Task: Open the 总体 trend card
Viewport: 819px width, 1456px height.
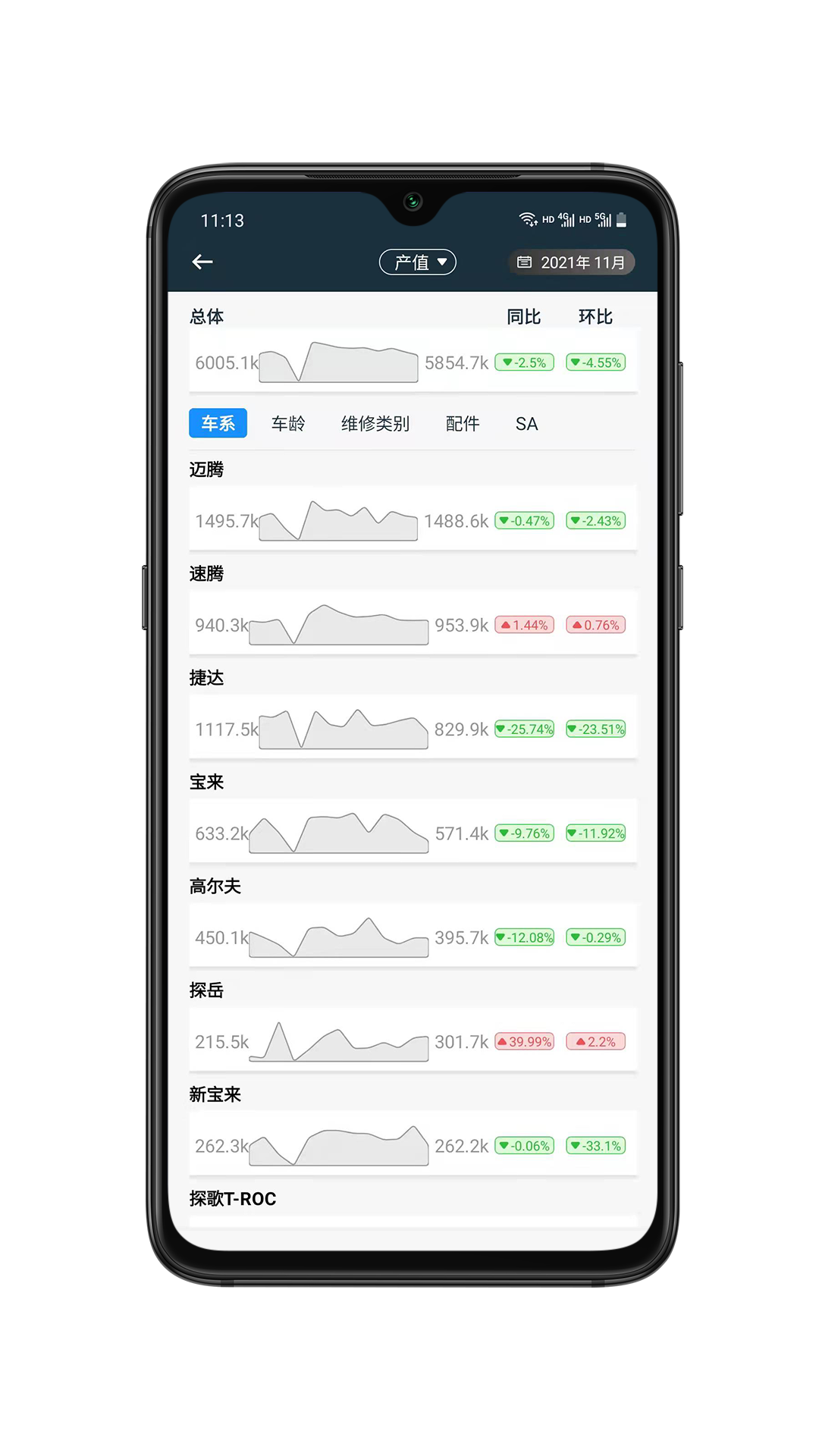Action: (413, 362)
